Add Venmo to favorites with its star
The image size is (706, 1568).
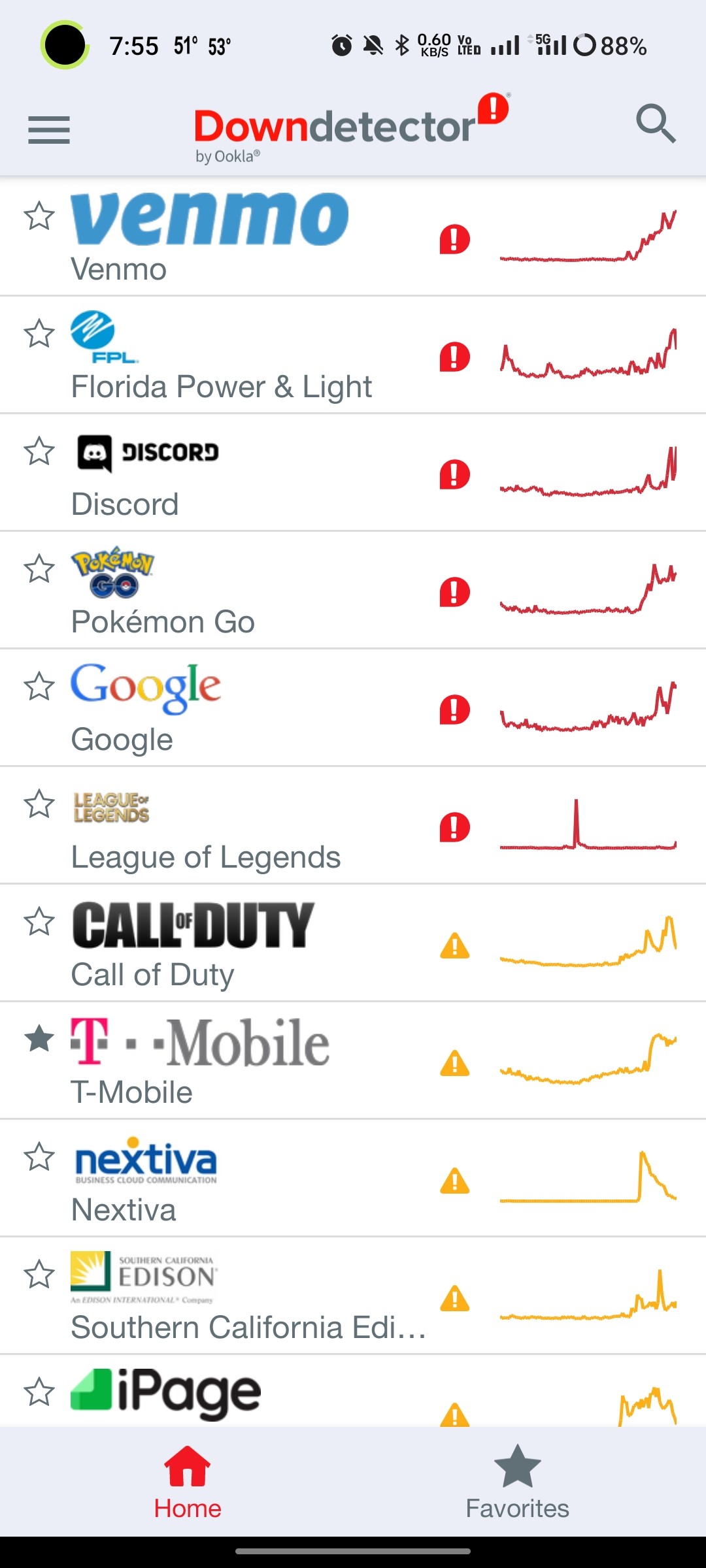click(39, 216)
